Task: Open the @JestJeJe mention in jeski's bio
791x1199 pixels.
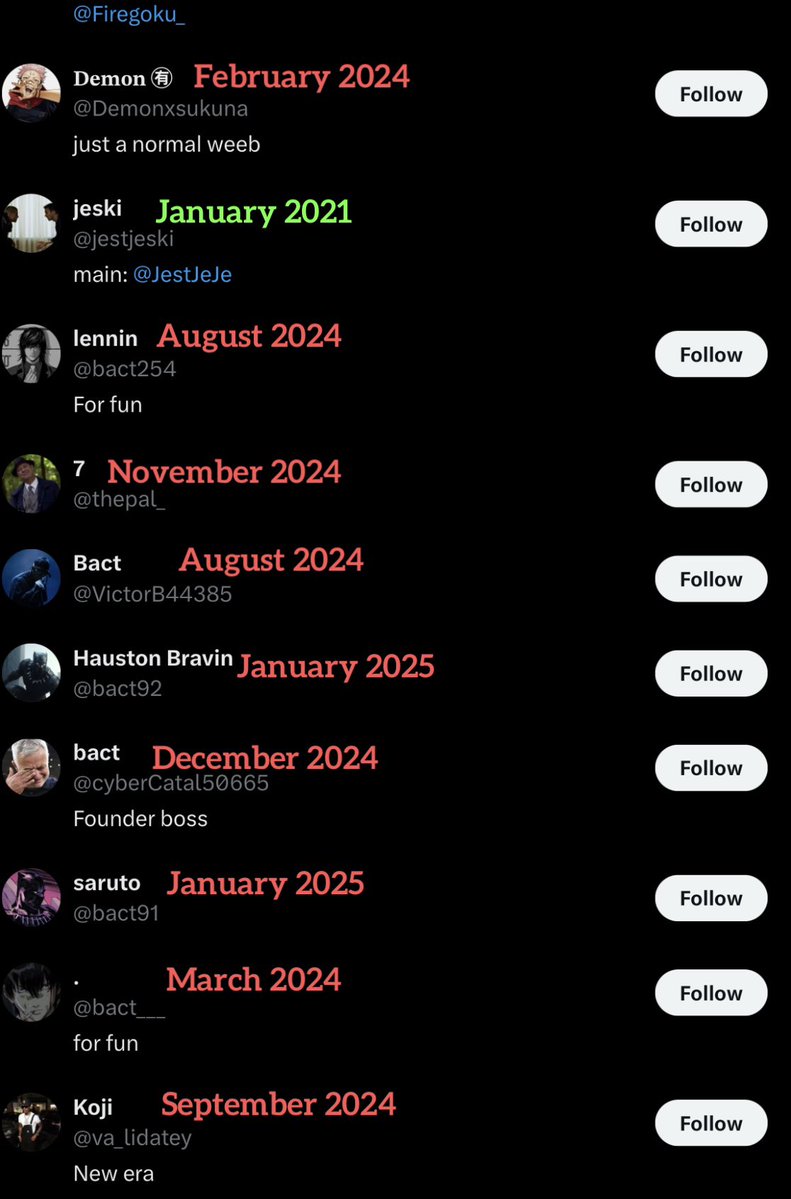Action: tap(182, 274)
